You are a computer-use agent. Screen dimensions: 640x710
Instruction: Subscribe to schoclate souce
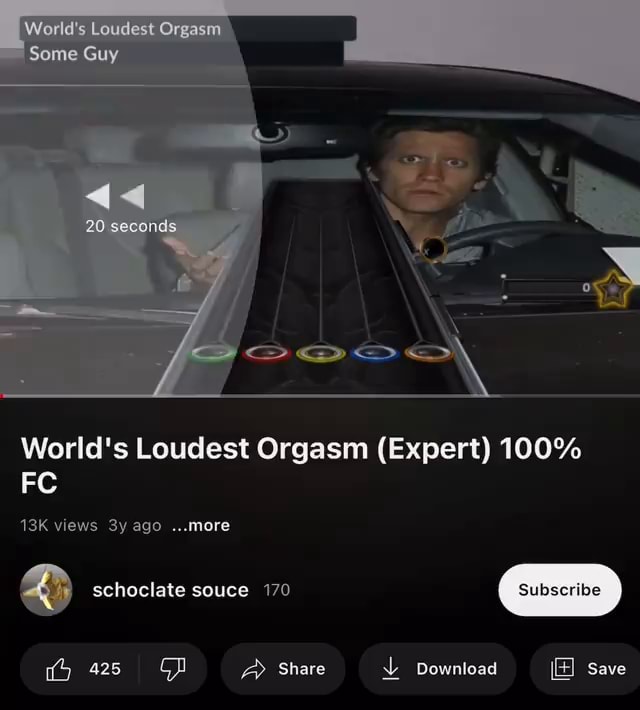(559, 590)
